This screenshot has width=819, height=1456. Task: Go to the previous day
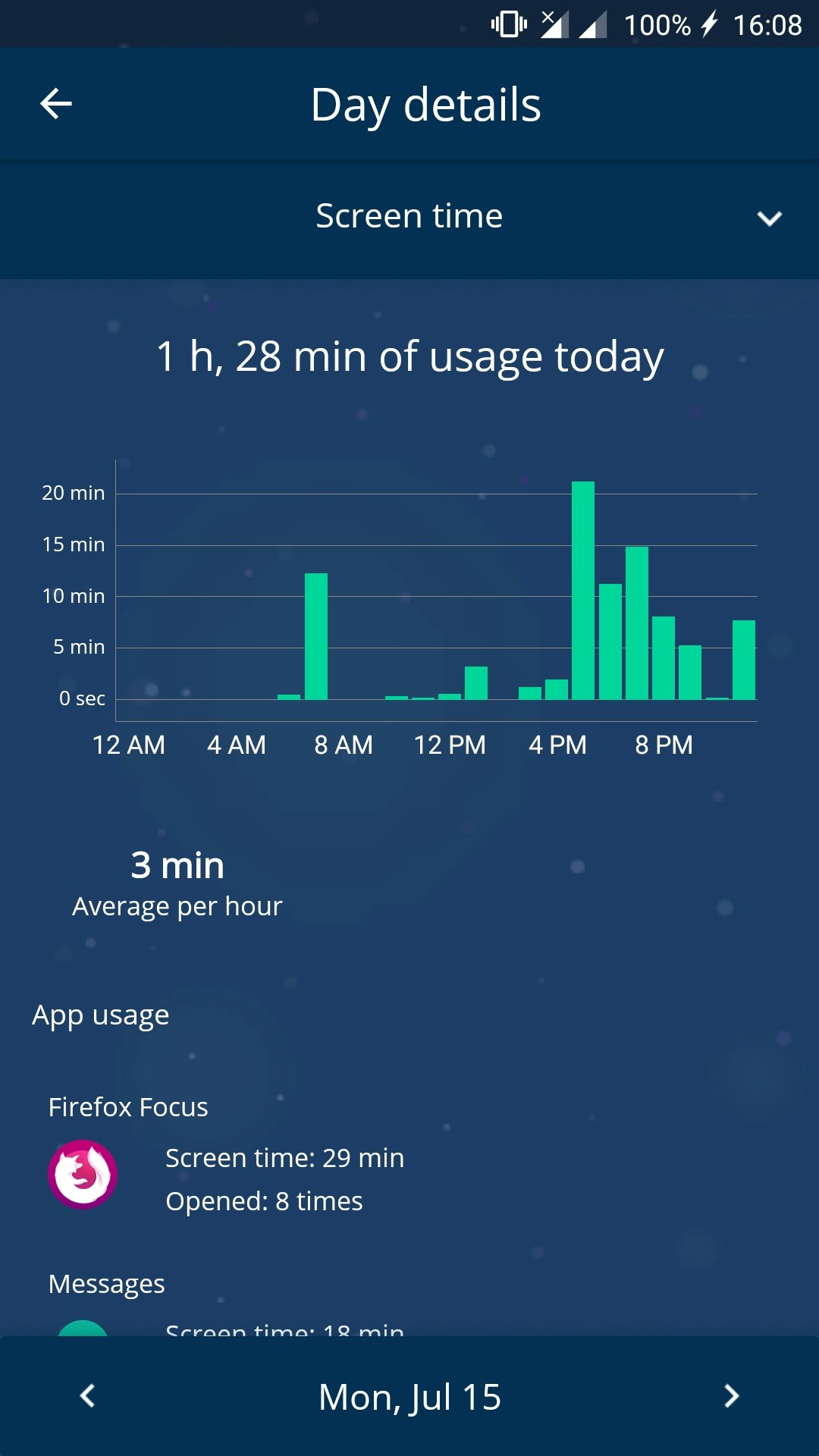[x=88, y=1396]
